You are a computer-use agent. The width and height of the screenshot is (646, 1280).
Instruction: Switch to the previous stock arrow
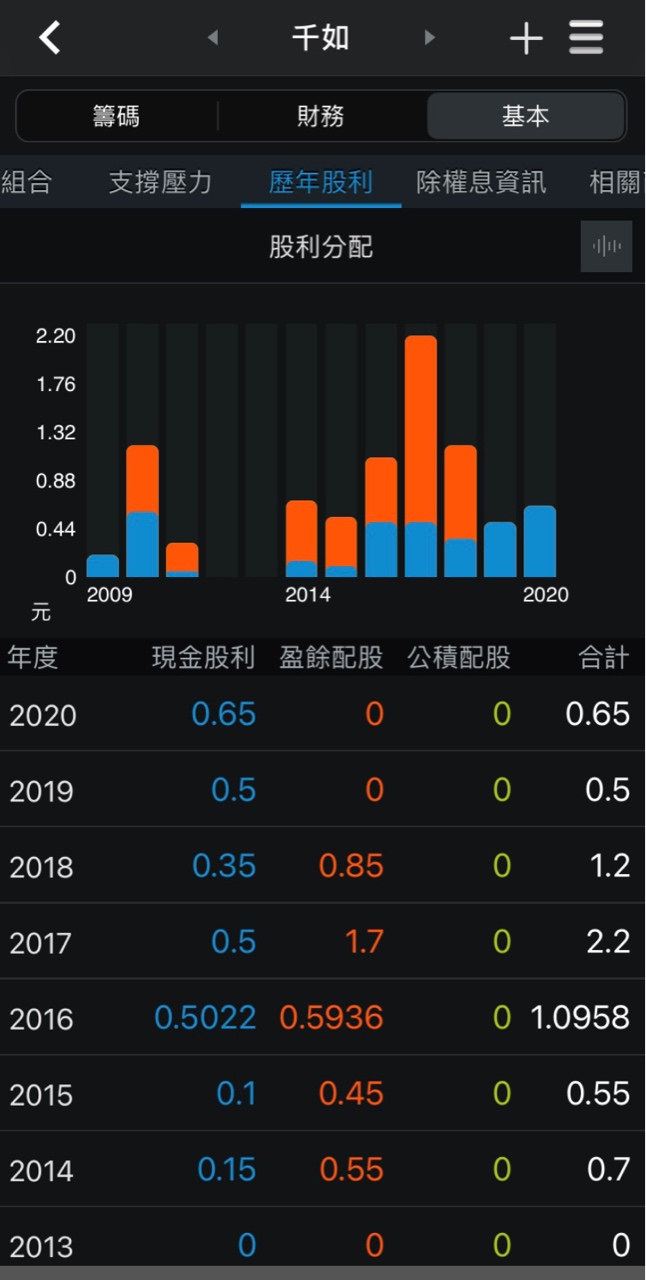pos(212,38)
